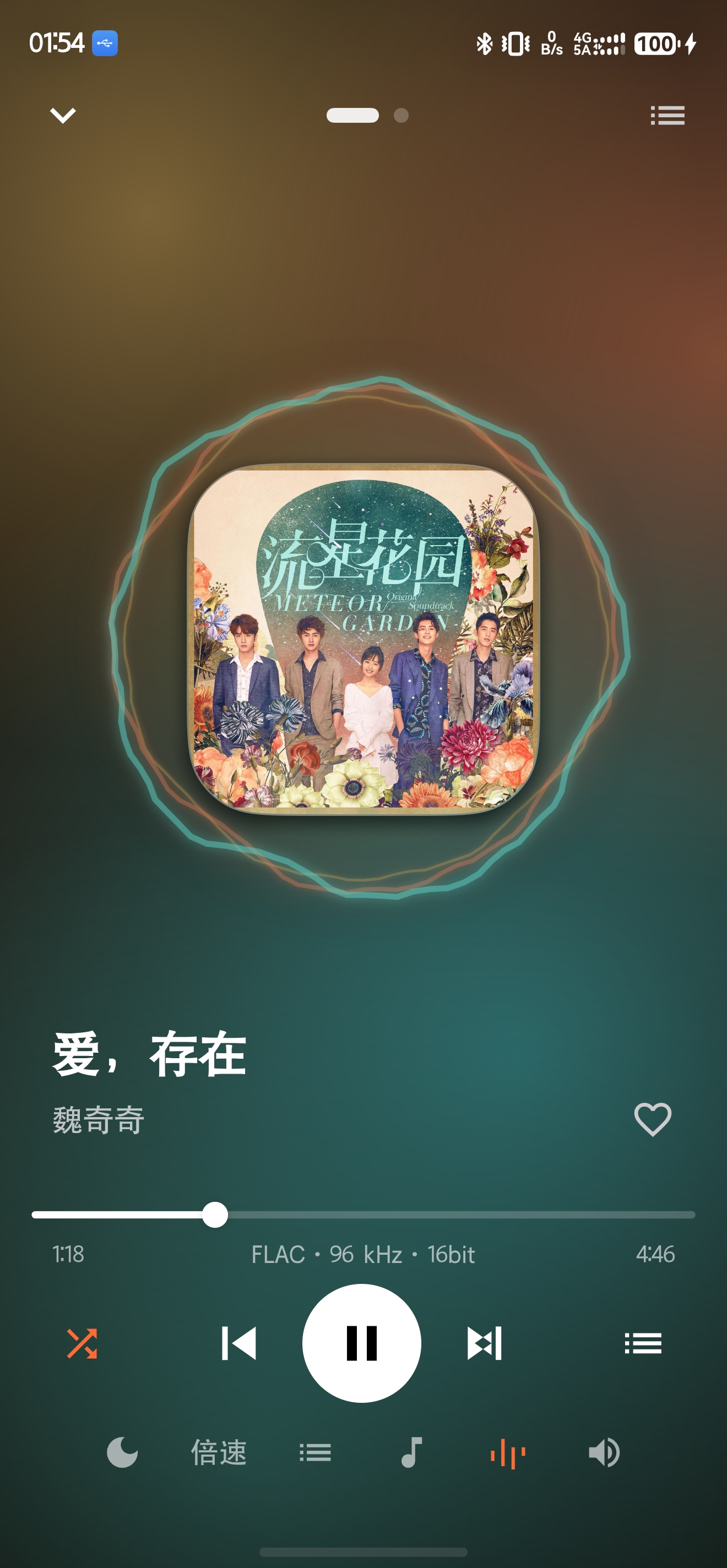727x1568 pixels.
Task: Toggle the orange visualizer bars icon
Action: point(508,1454)
